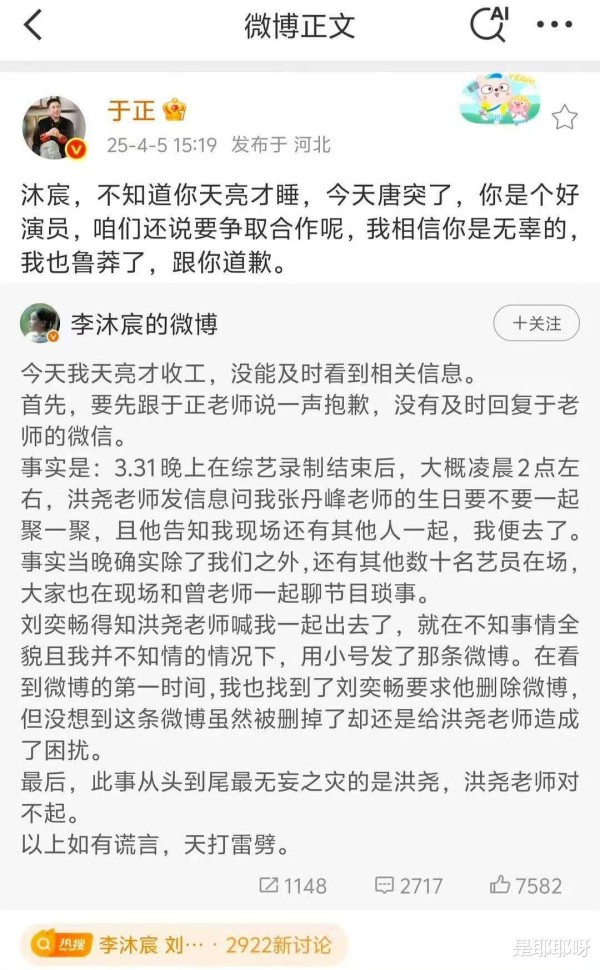The height and width of the screenshot is (970, 600).
Task: Go back using the top-left arrow
Action: tap(33, 25)
